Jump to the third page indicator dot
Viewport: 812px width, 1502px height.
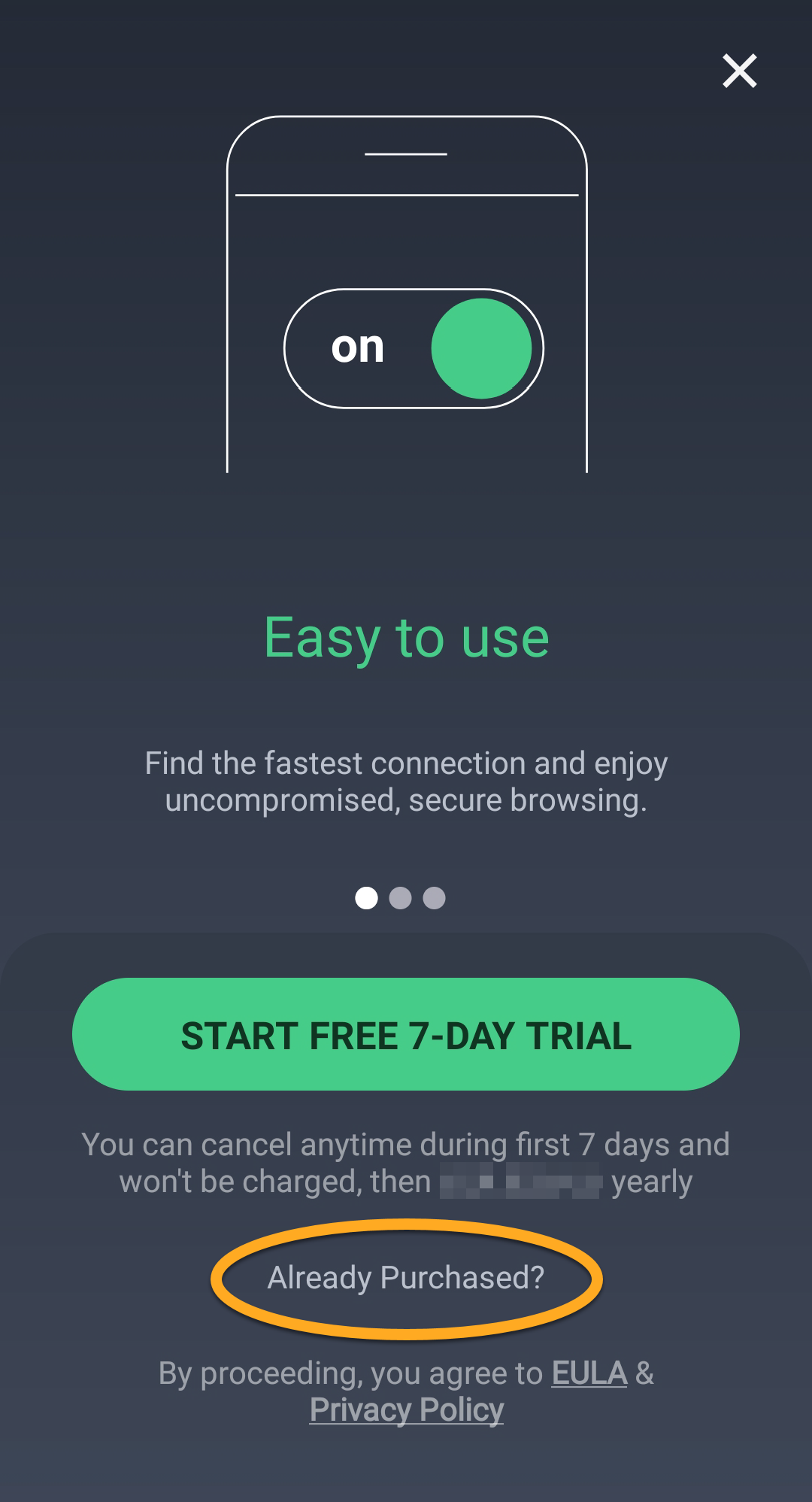(434, 898)
